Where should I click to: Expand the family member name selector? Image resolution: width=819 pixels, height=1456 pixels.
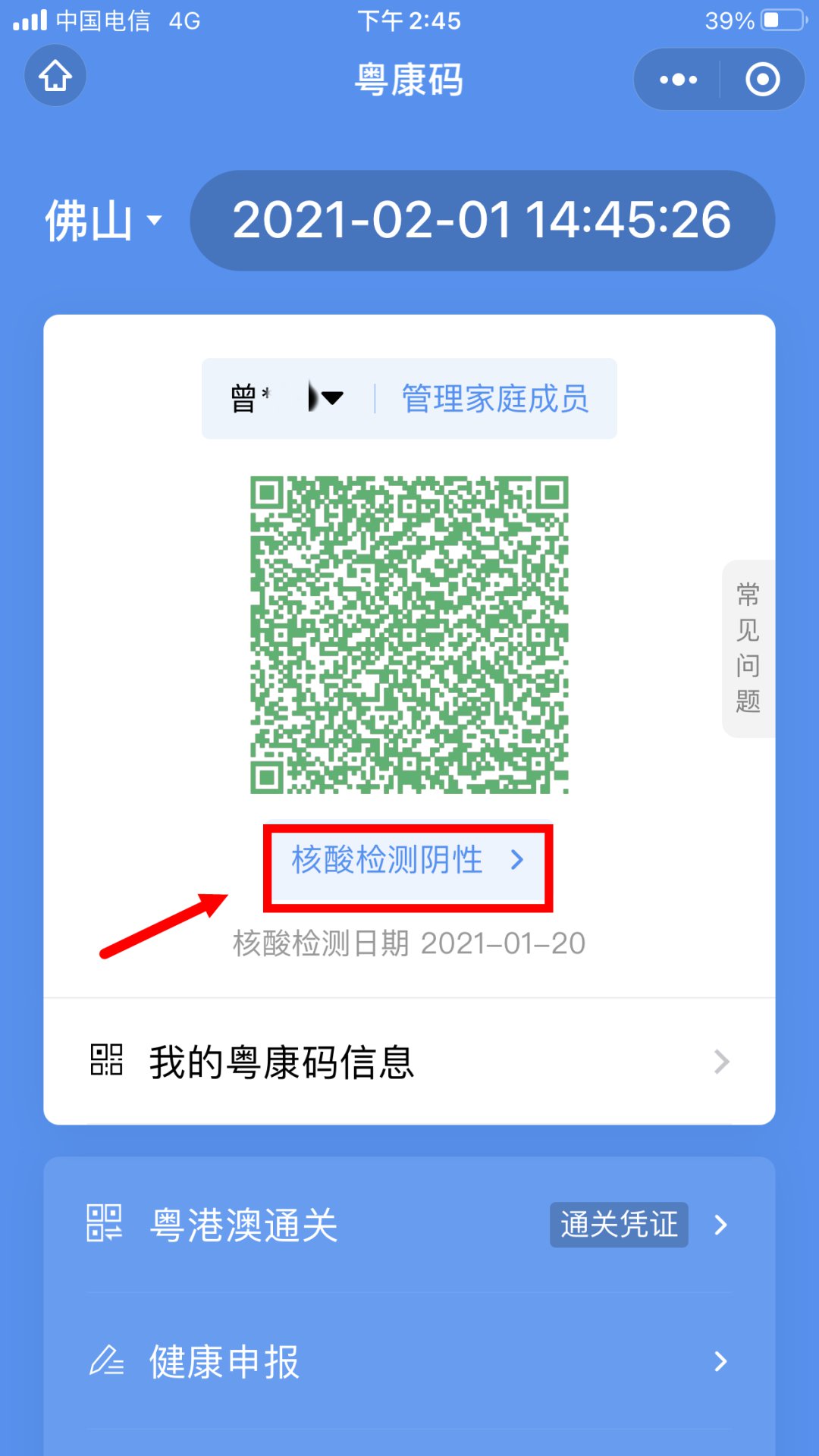[288, 398]
